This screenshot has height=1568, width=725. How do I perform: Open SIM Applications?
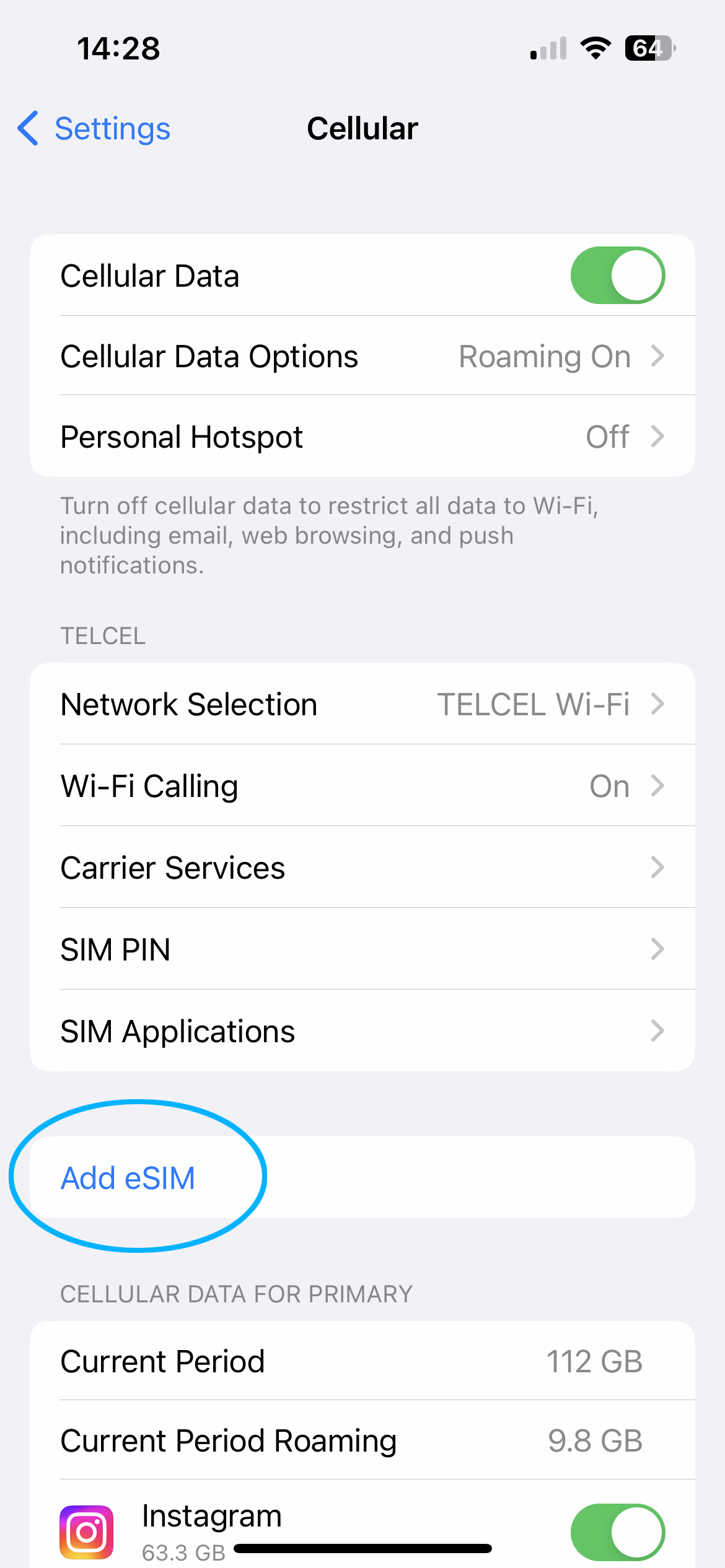[362, 1030]
